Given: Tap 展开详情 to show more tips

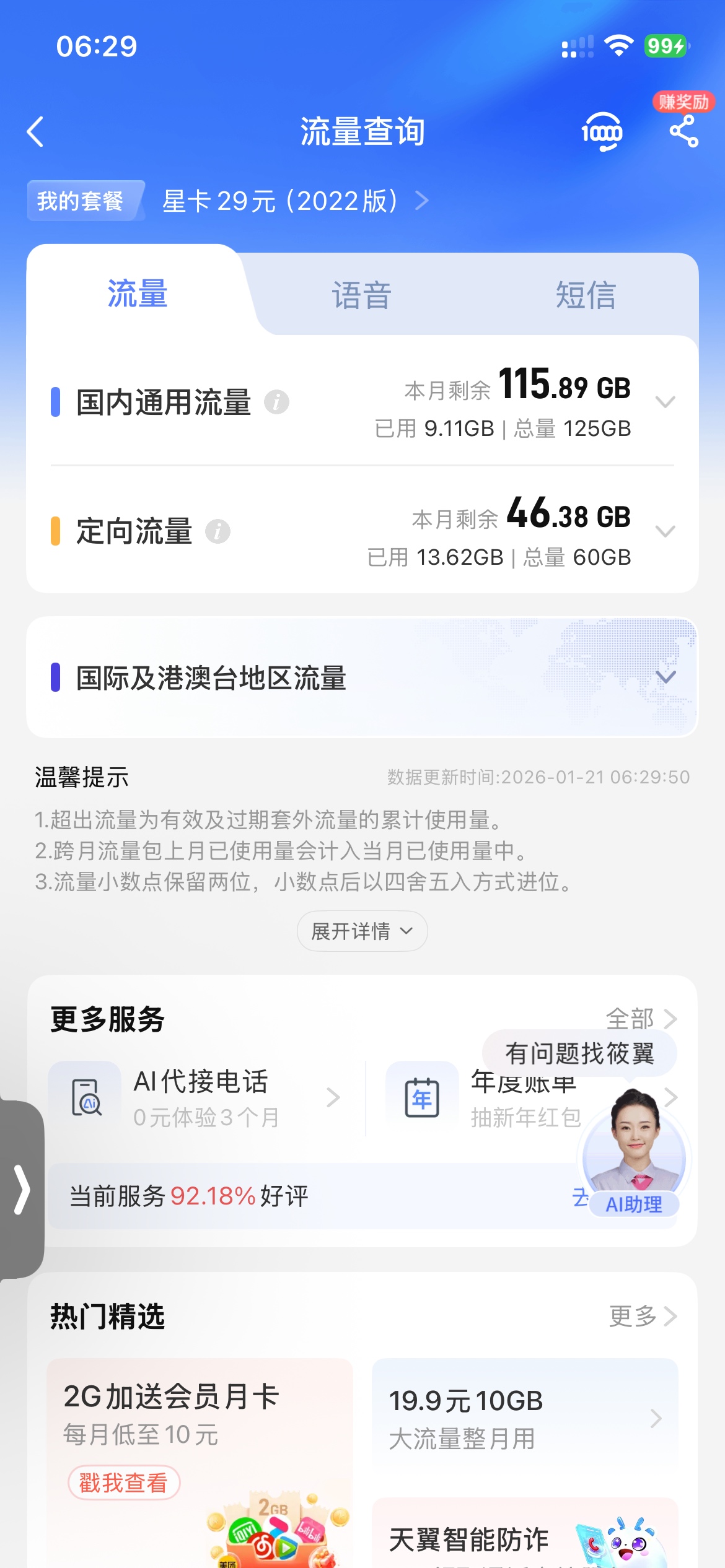Looking at the screenshot, I should click(362, 931).
